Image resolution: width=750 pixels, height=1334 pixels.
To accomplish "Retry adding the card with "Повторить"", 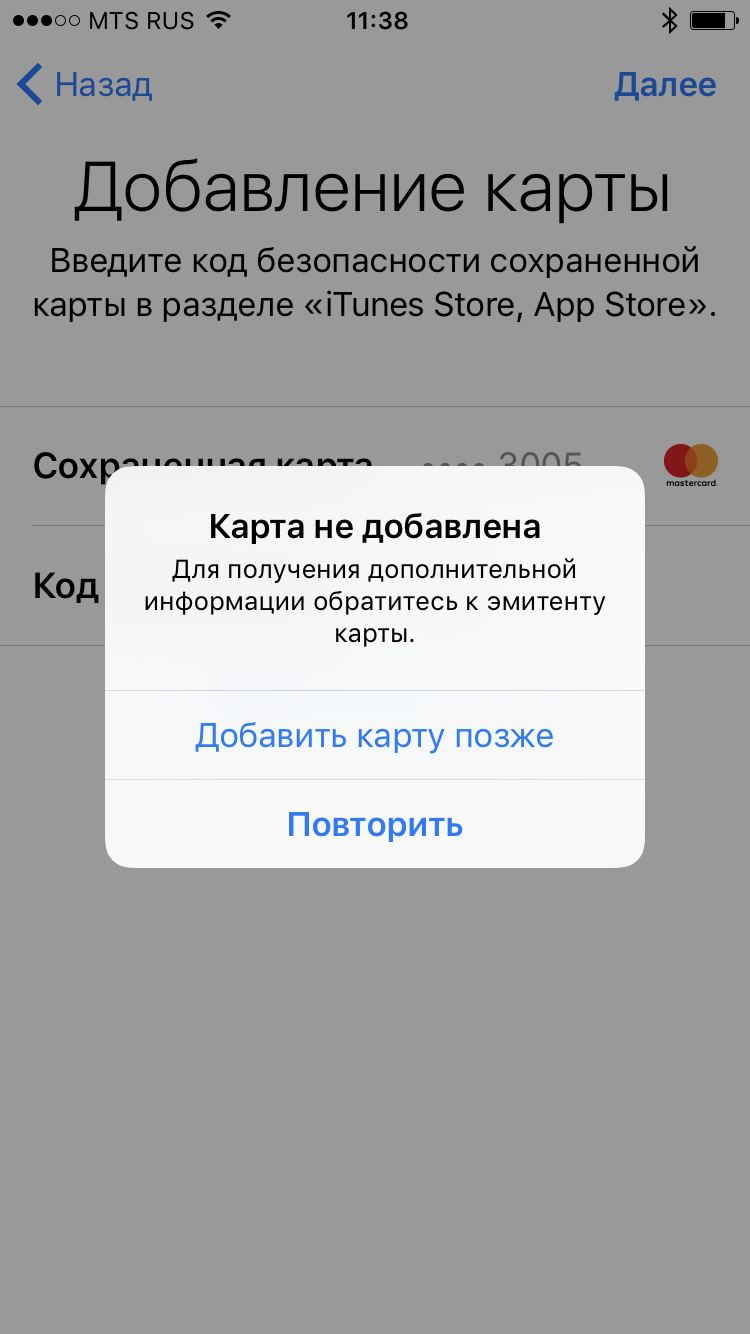I will pos(374,825).
